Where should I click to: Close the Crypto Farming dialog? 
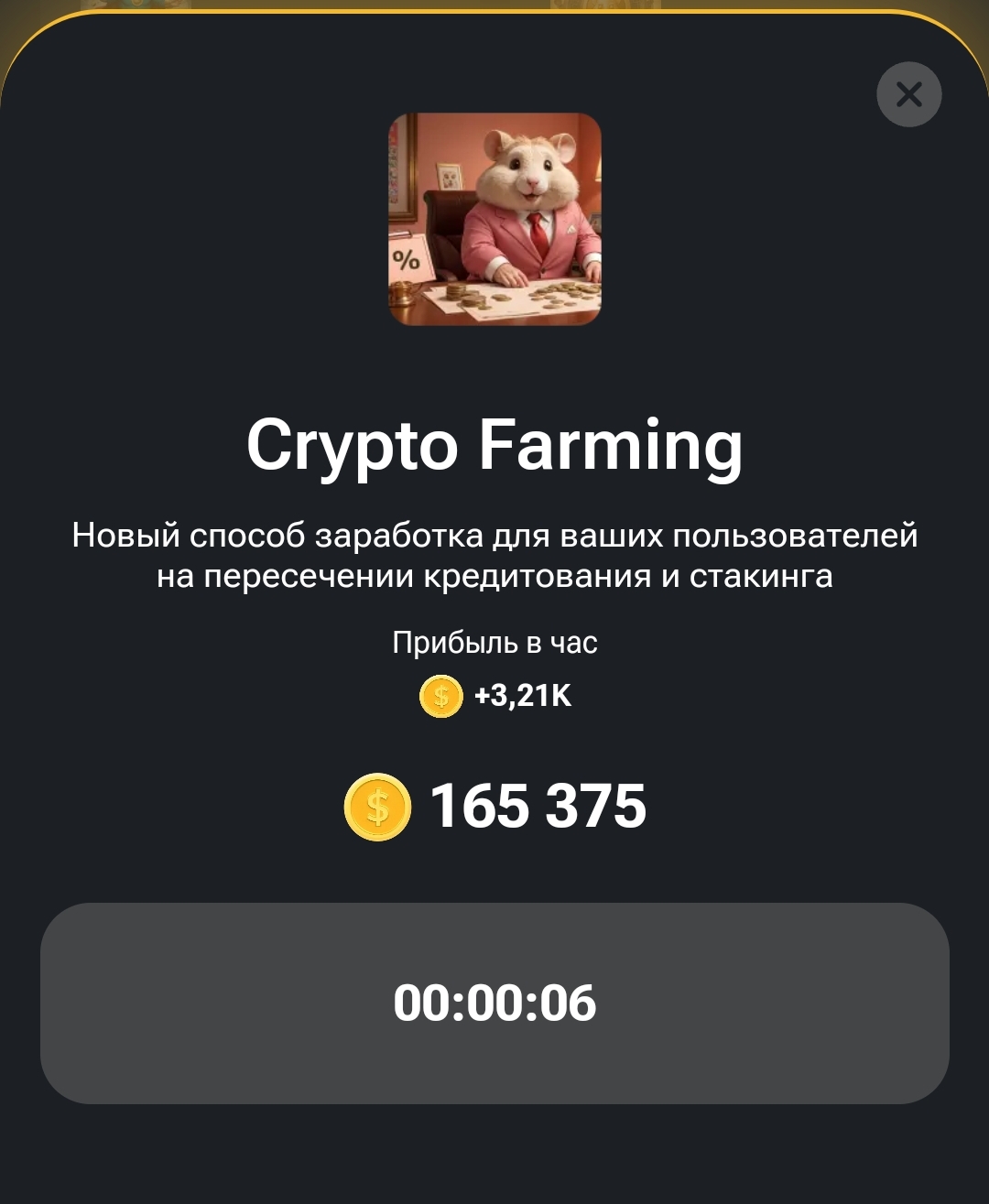click(908, 94)
